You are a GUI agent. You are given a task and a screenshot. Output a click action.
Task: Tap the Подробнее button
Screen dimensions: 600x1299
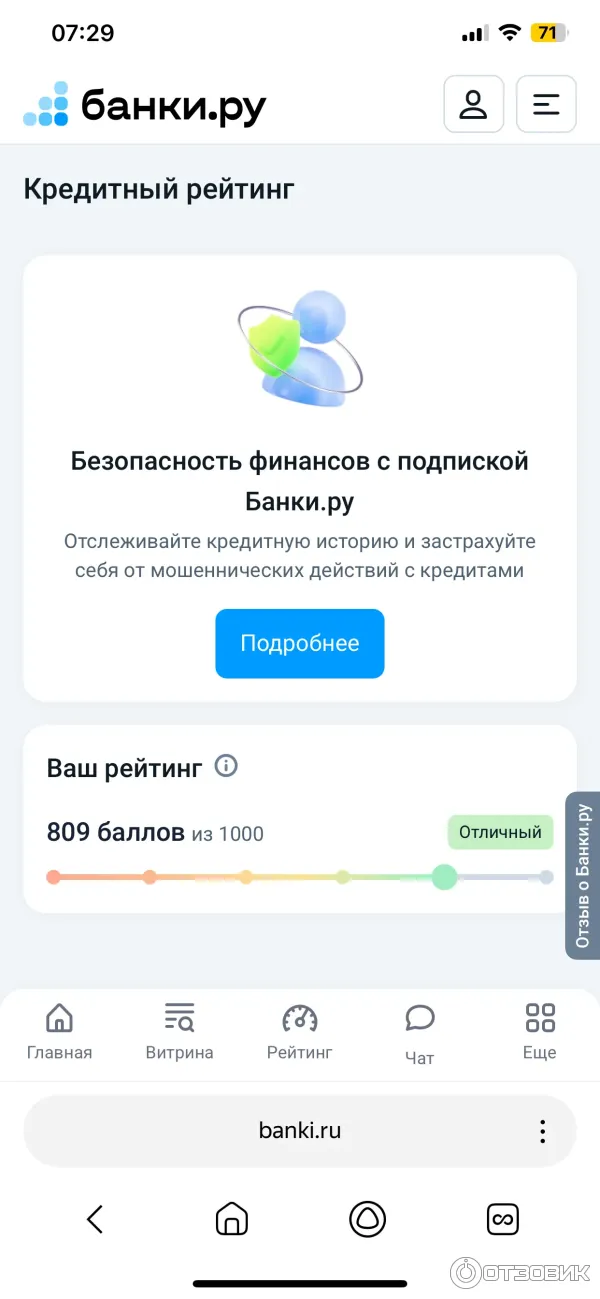pyautogui.click(x=300, y=644)
